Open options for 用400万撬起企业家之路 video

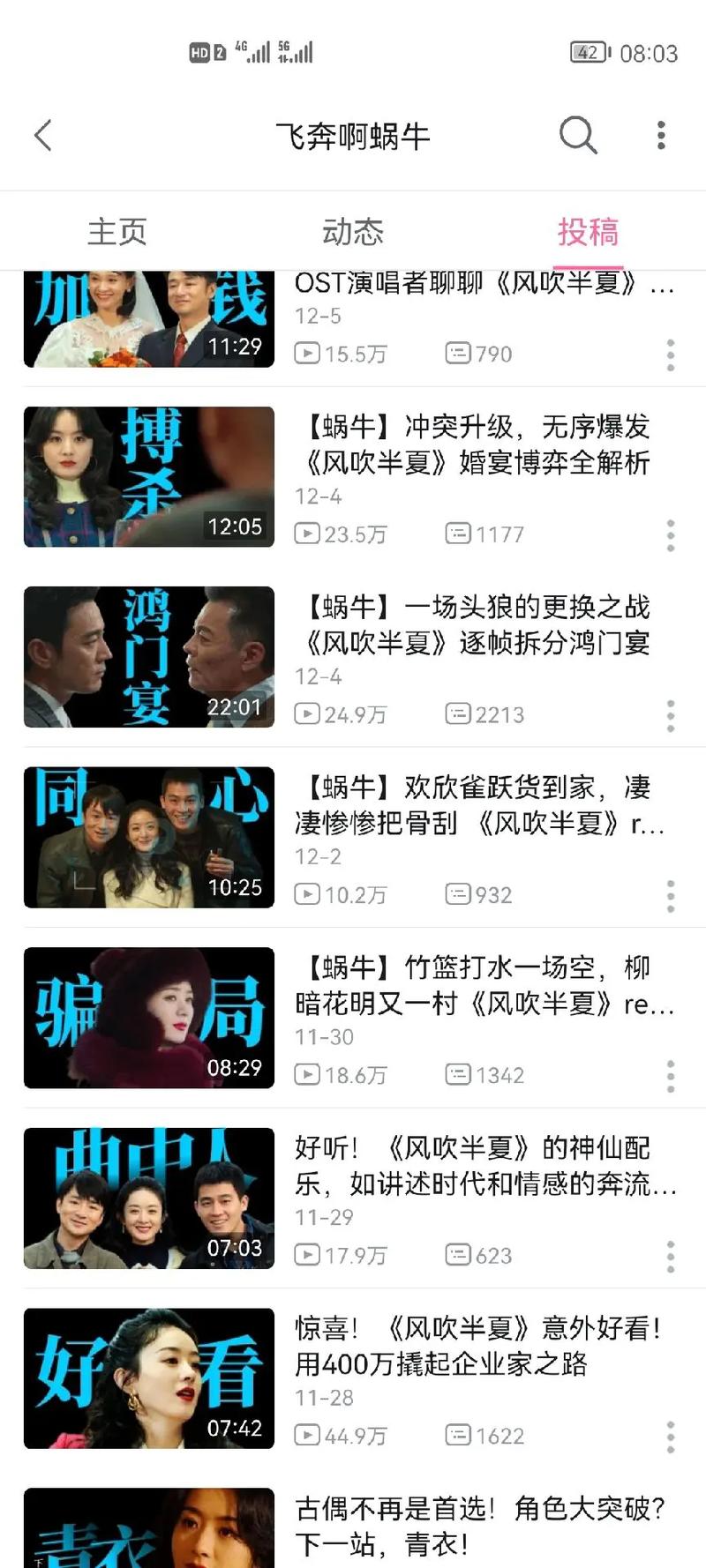tap(671, 1437)
